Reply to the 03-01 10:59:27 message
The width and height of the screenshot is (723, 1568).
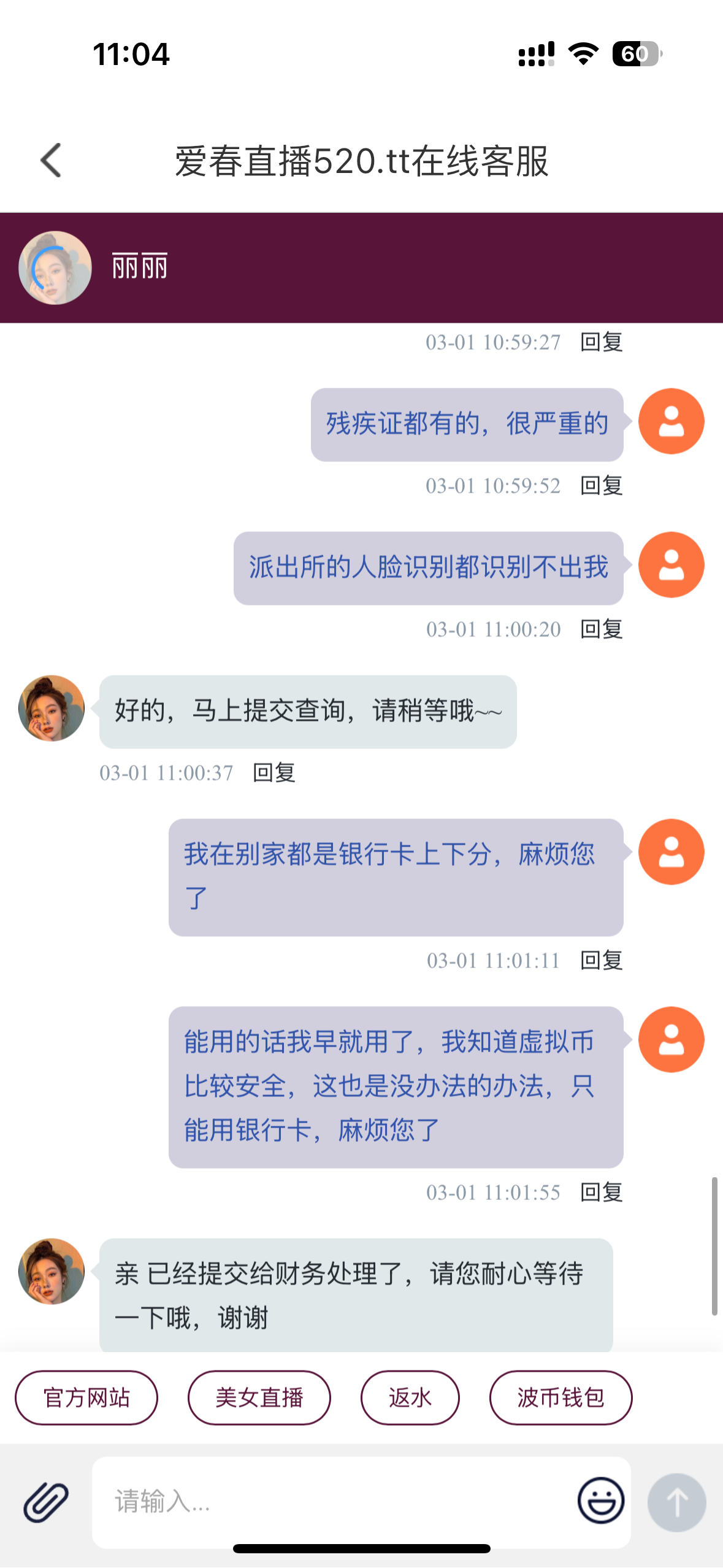pos(601,342)
